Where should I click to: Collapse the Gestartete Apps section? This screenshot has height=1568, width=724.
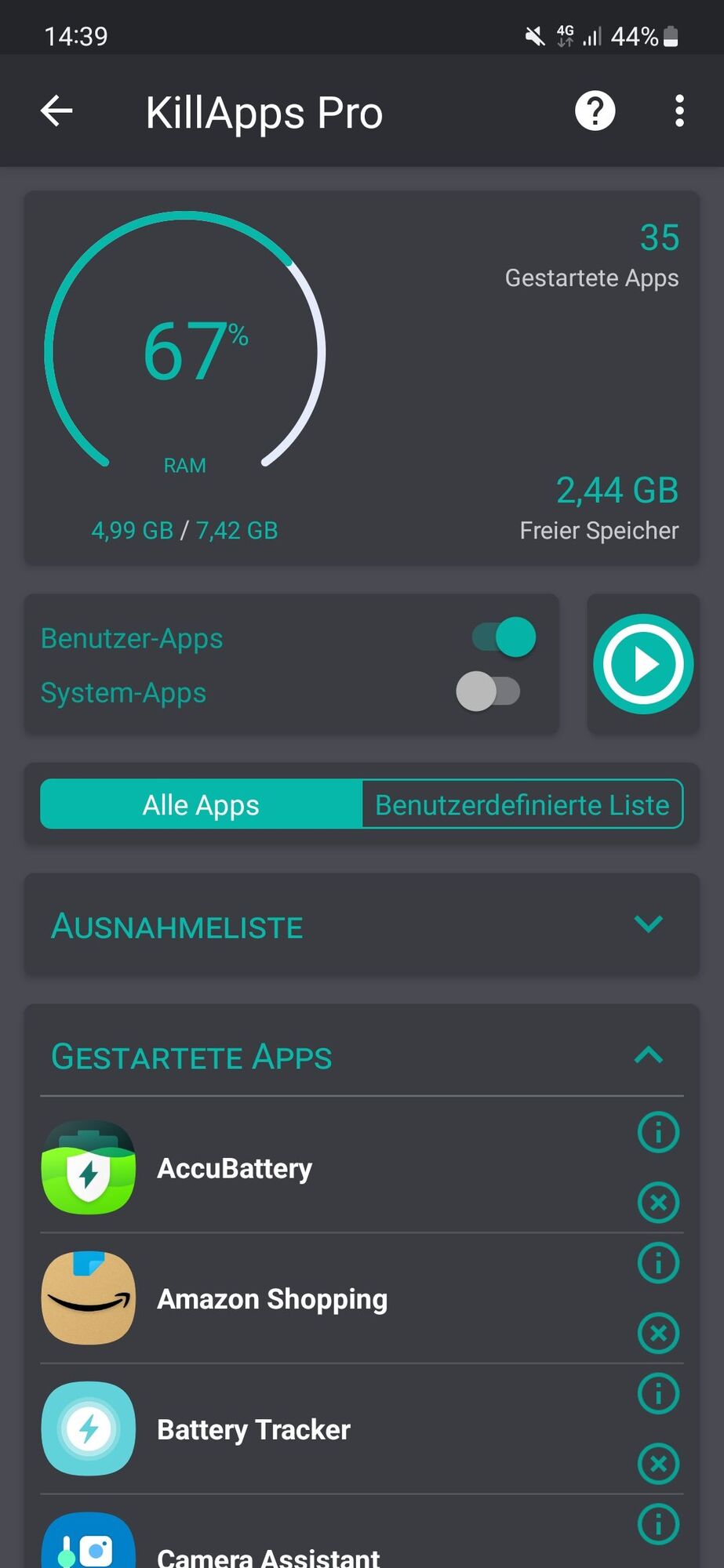tap(648, 1055)
